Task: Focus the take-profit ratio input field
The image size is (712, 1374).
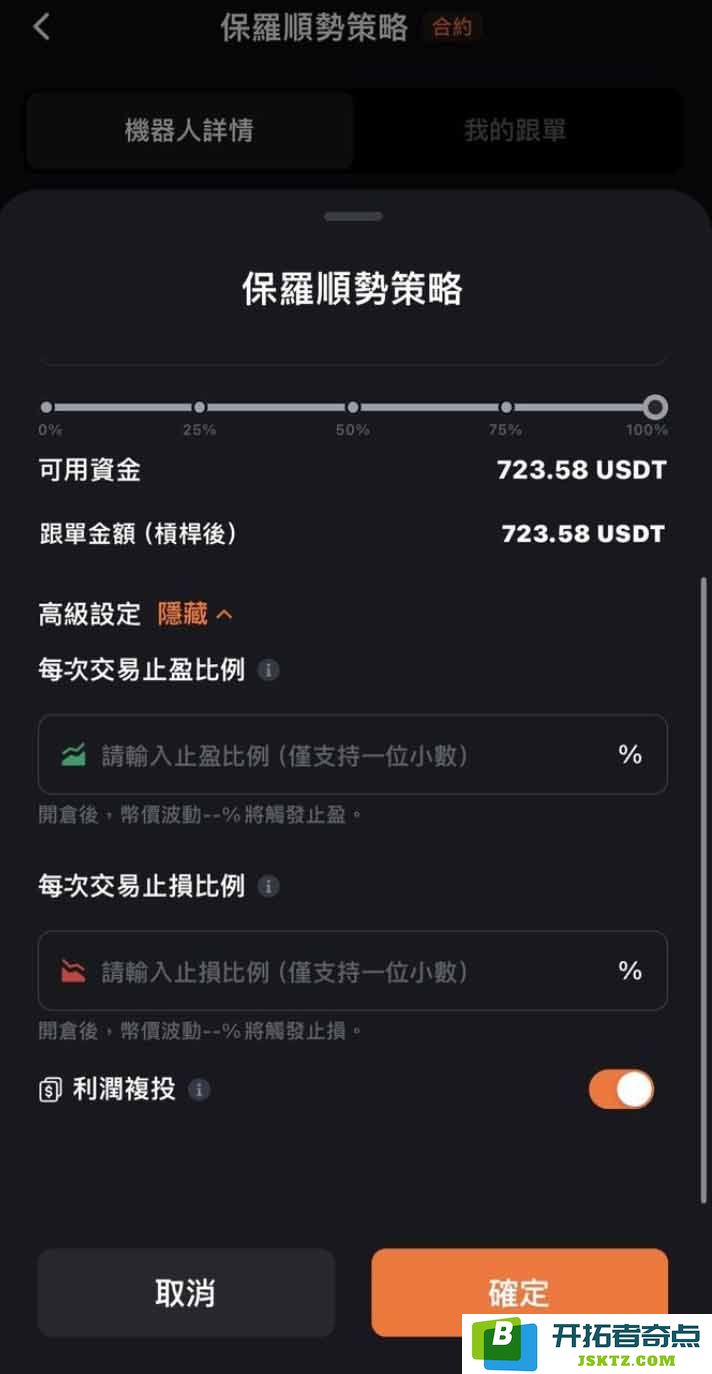Action: [x=352, y=754]
